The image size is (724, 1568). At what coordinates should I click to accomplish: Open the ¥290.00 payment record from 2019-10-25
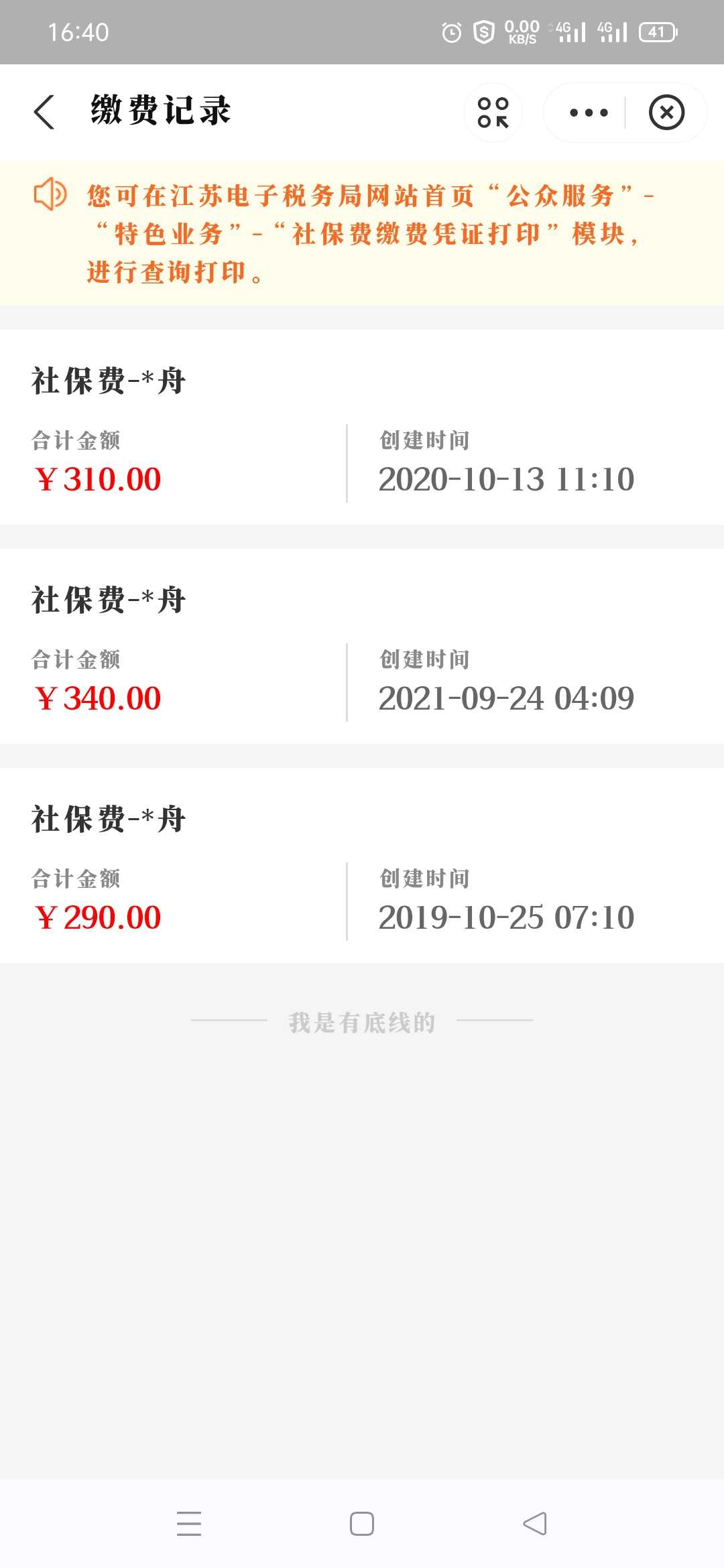[x=362, y=865]
